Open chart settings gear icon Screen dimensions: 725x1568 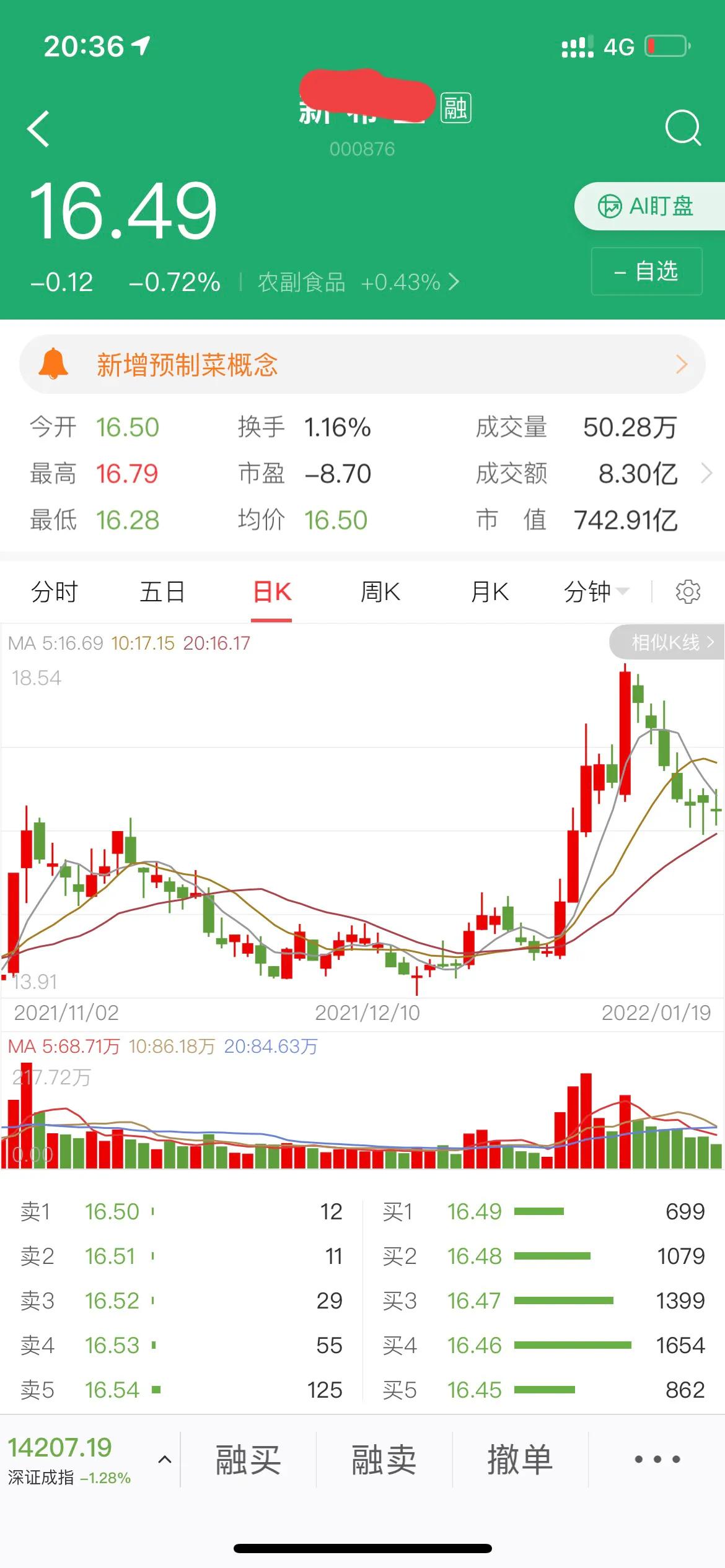click(688, 592)
